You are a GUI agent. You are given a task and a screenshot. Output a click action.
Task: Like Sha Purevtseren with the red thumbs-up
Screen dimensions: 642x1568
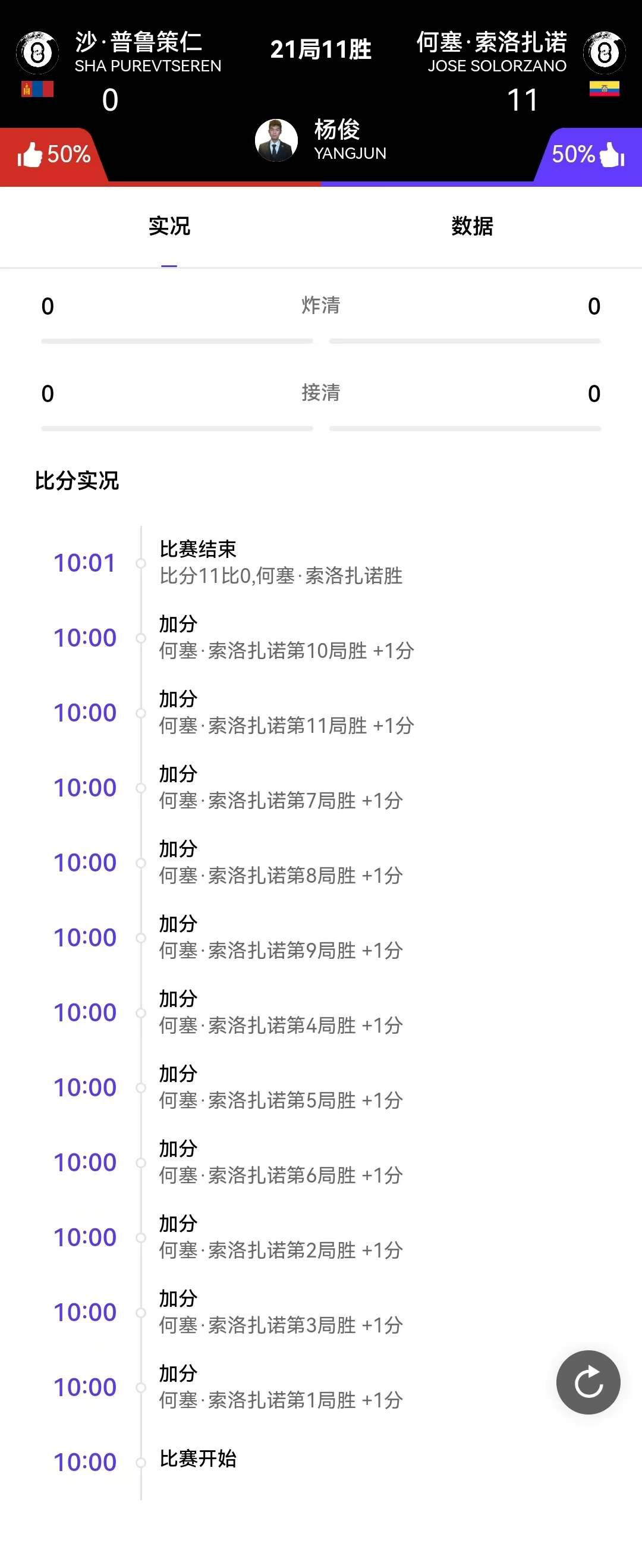(29, 155)
